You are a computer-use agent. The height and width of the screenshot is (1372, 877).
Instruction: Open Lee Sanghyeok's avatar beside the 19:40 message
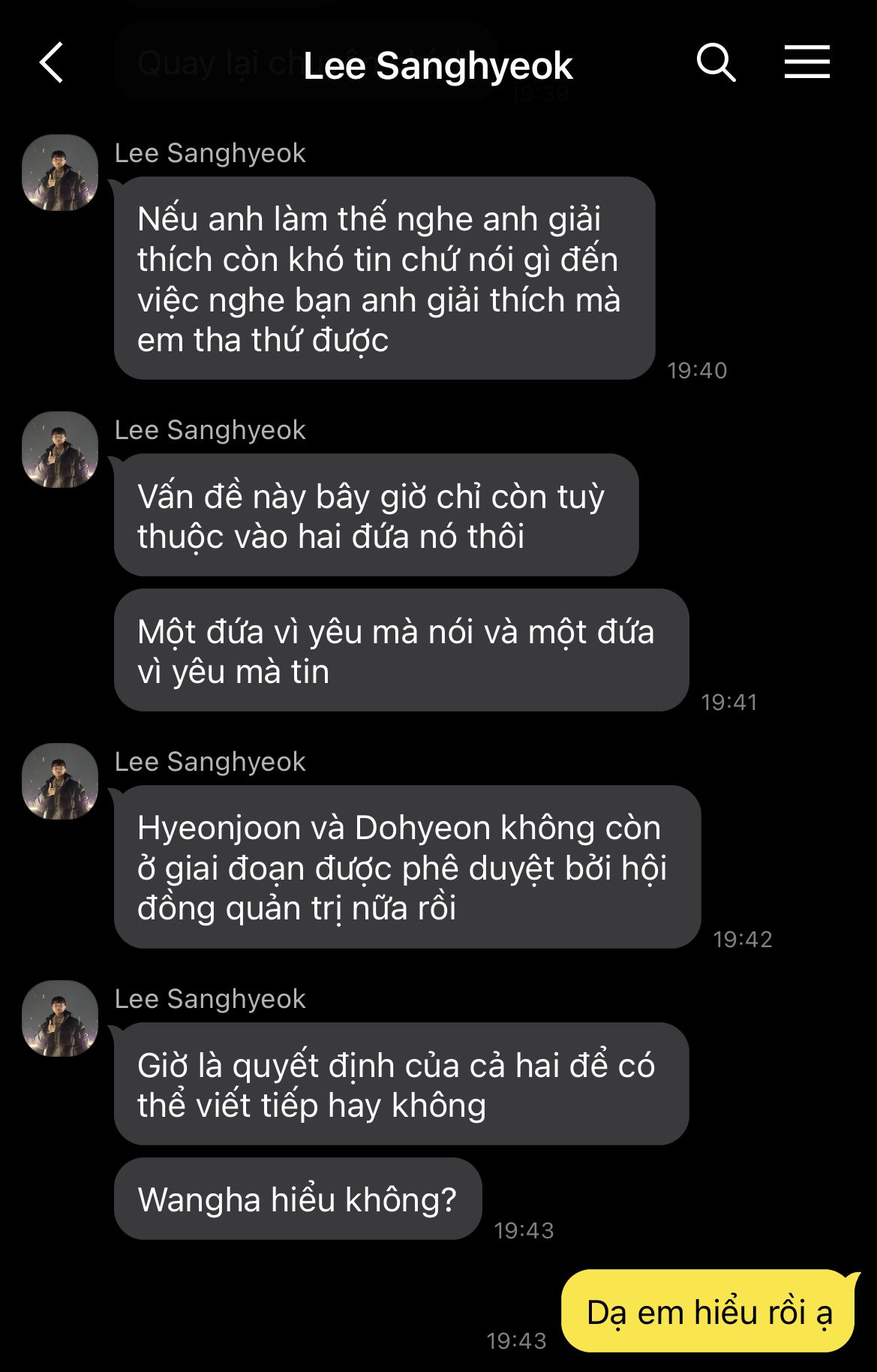[60, 173]
